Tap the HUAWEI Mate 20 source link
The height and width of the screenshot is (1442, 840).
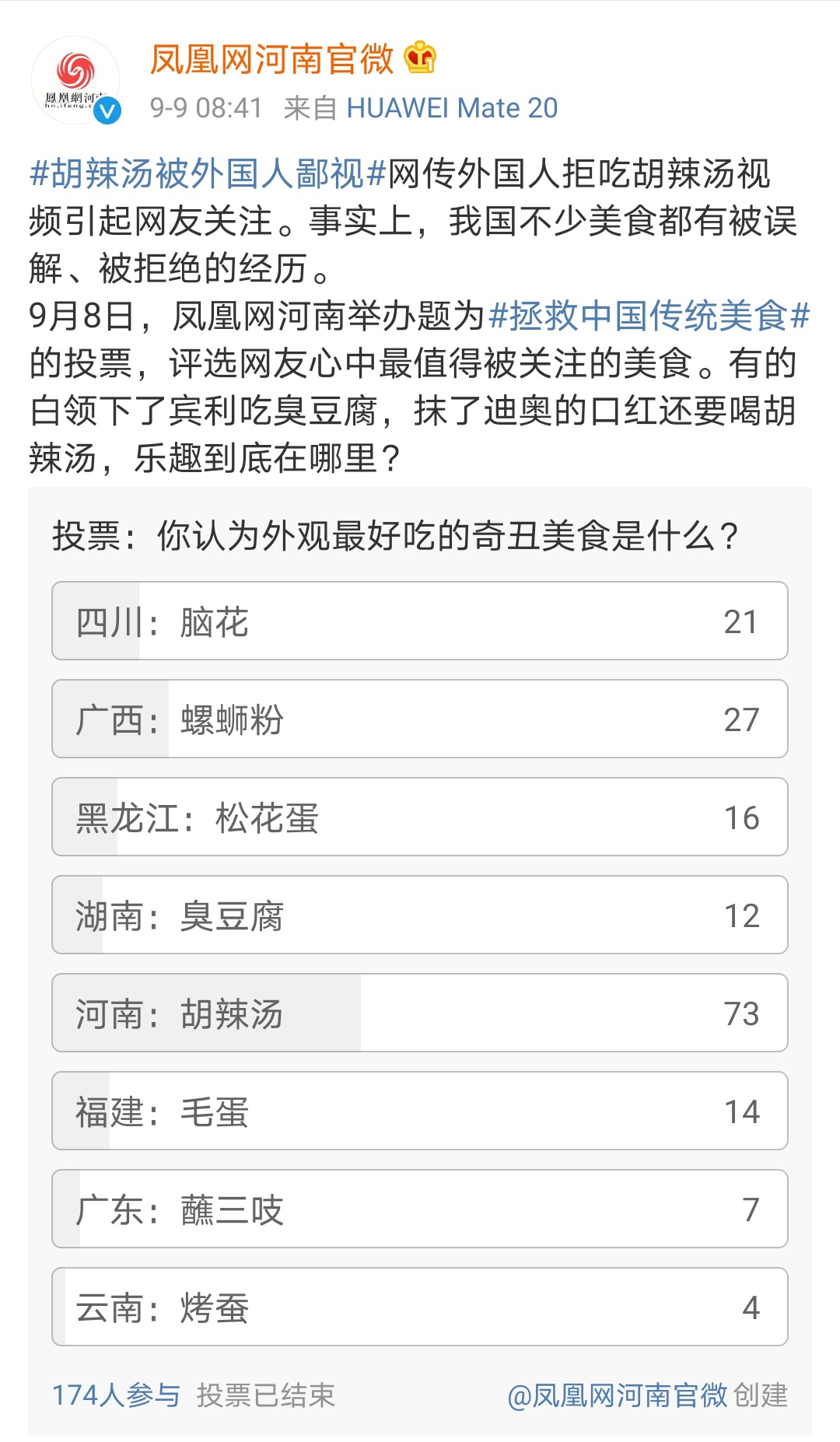click(x=452, y=108)
